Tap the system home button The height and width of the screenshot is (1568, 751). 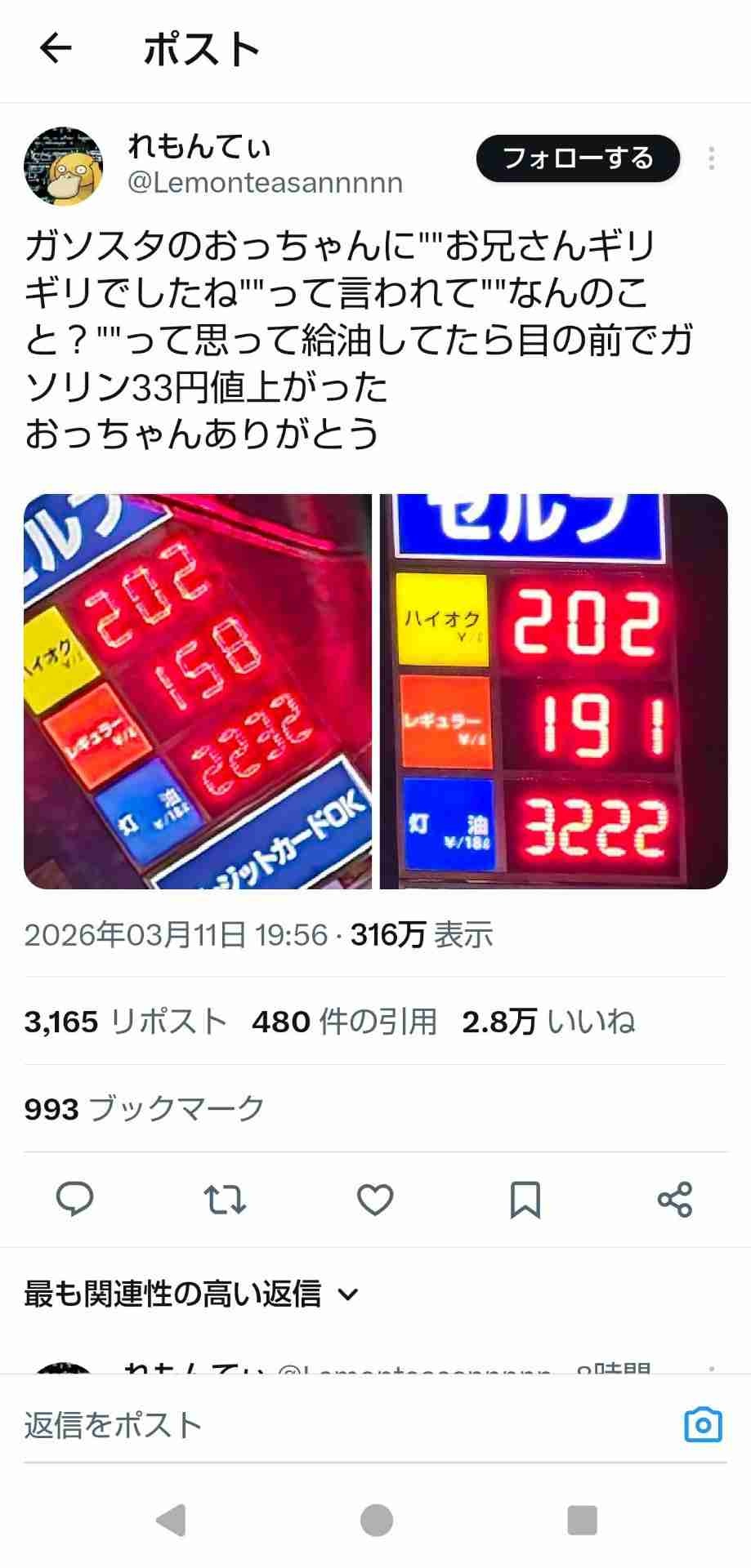click(x=376, y=1521)
